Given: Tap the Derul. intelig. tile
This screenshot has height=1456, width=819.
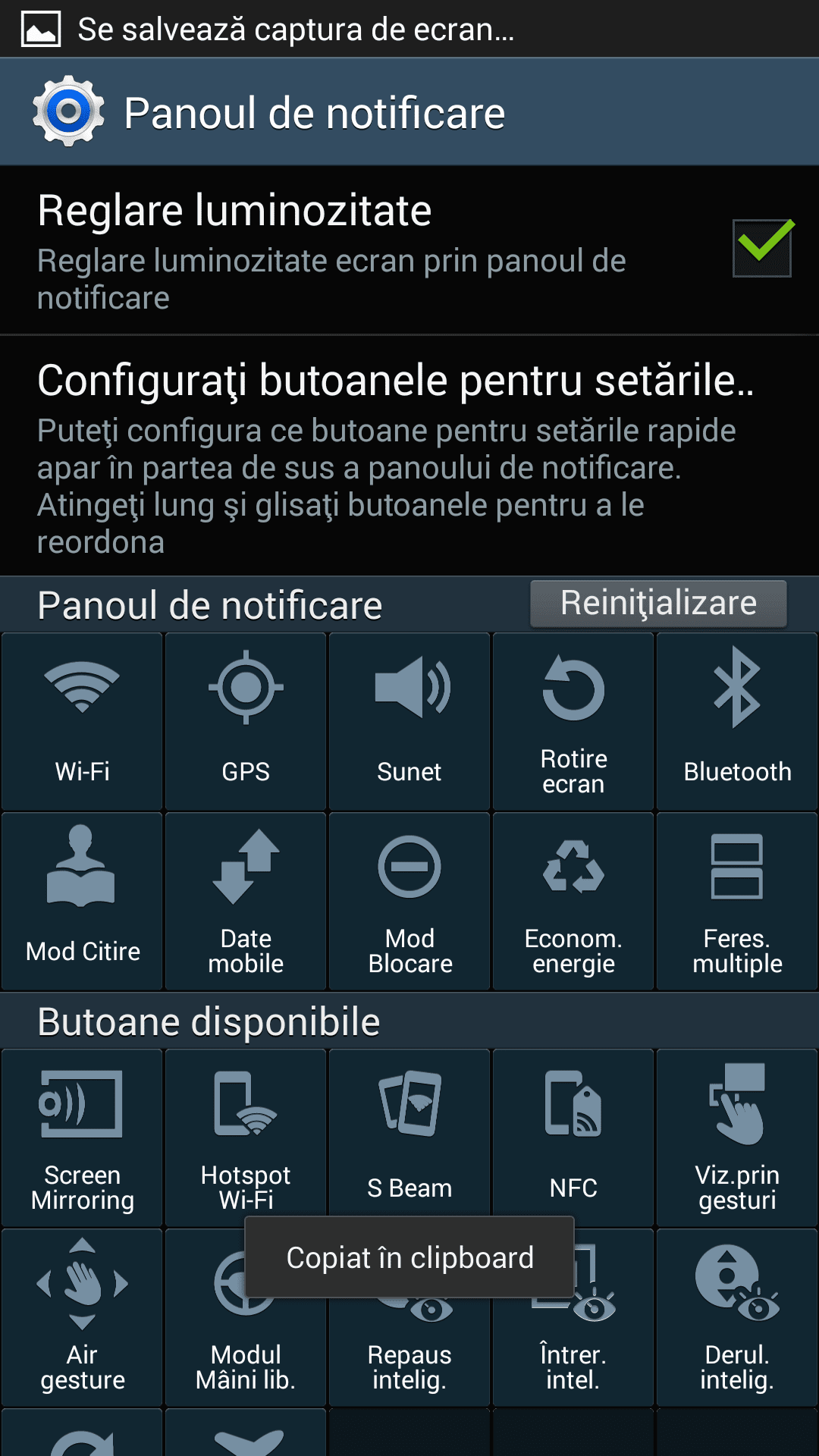Looking at the screenshot, I should point(737,1317).
